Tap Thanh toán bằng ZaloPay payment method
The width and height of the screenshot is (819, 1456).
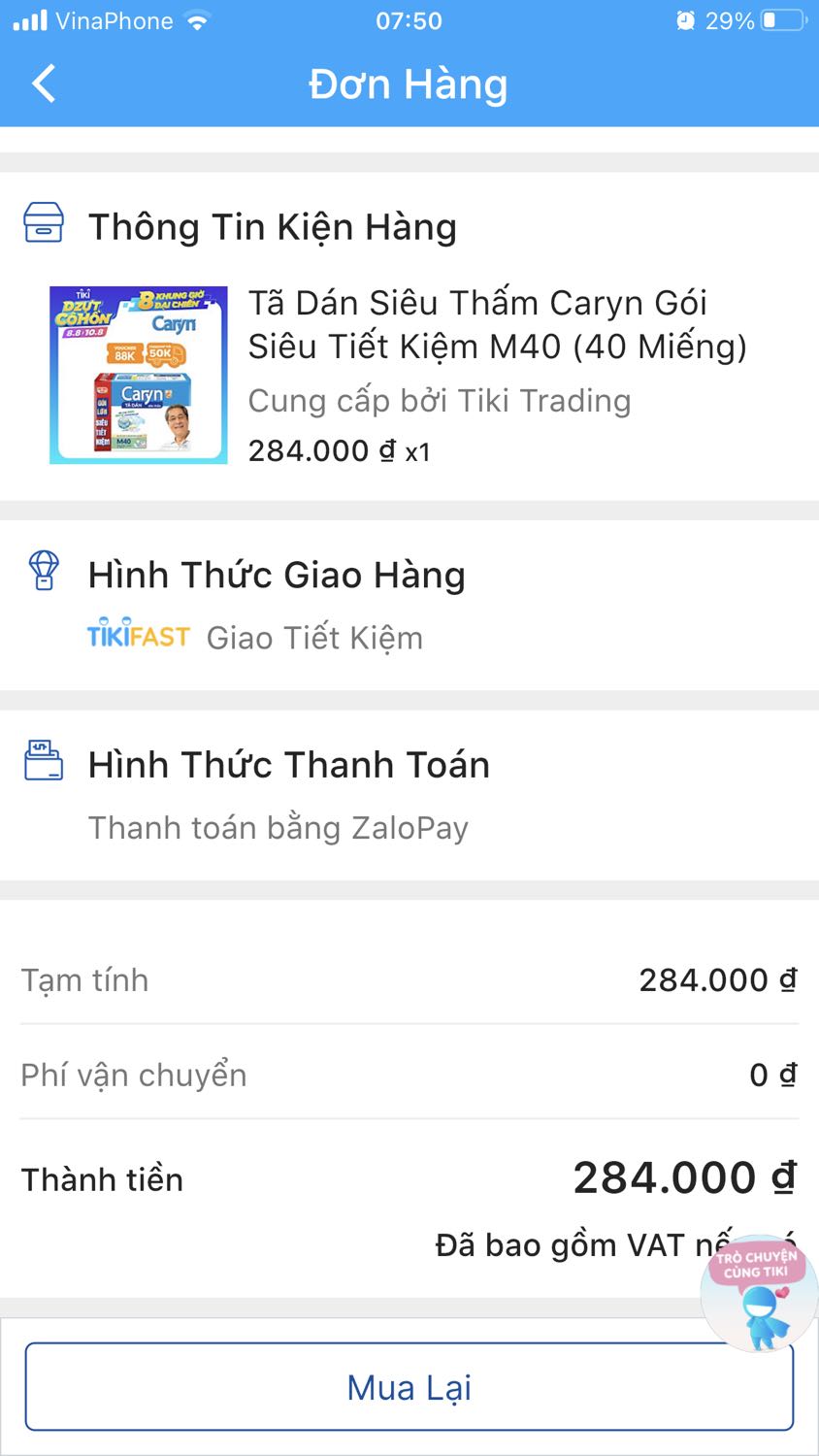[278, 827]
